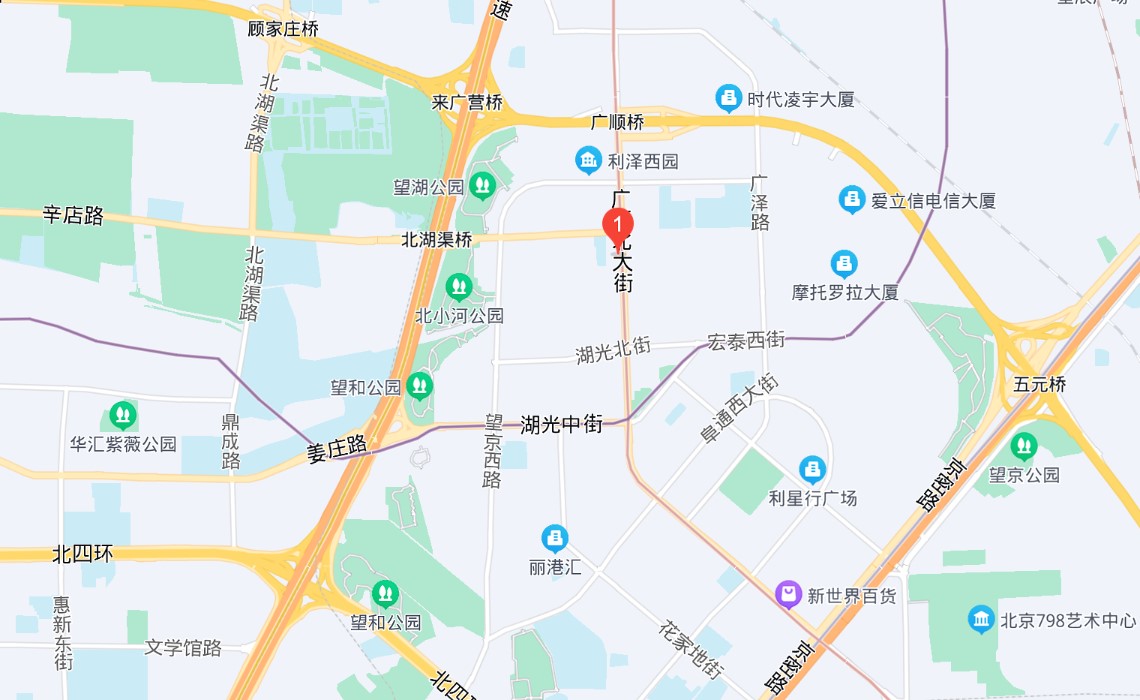
Task: Tap the 华汇紫薇公园 park marker
Action: [123, 414]
